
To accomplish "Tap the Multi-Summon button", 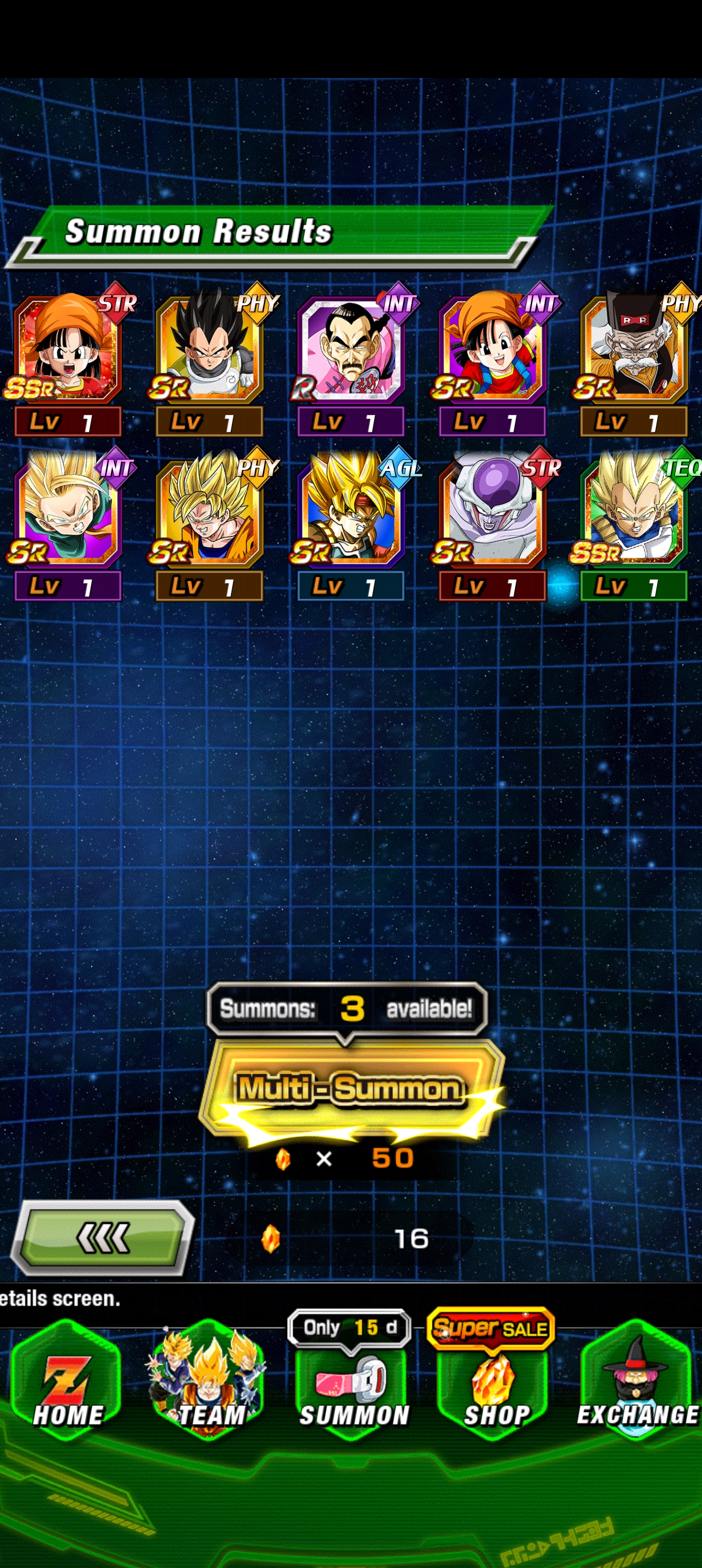I will coord(351,1089).
